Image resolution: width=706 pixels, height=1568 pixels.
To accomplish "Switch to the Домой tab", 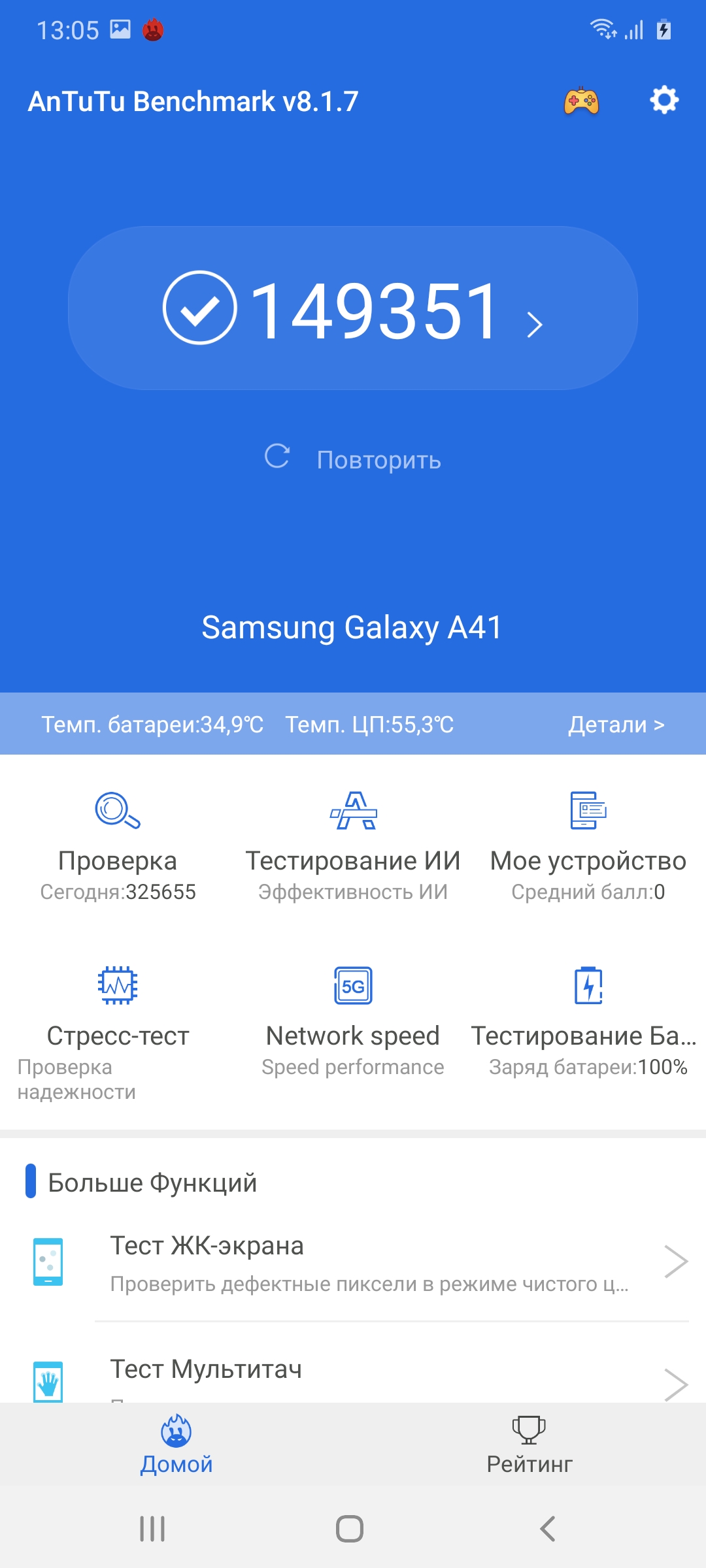I will click(x=176, y=1445).
